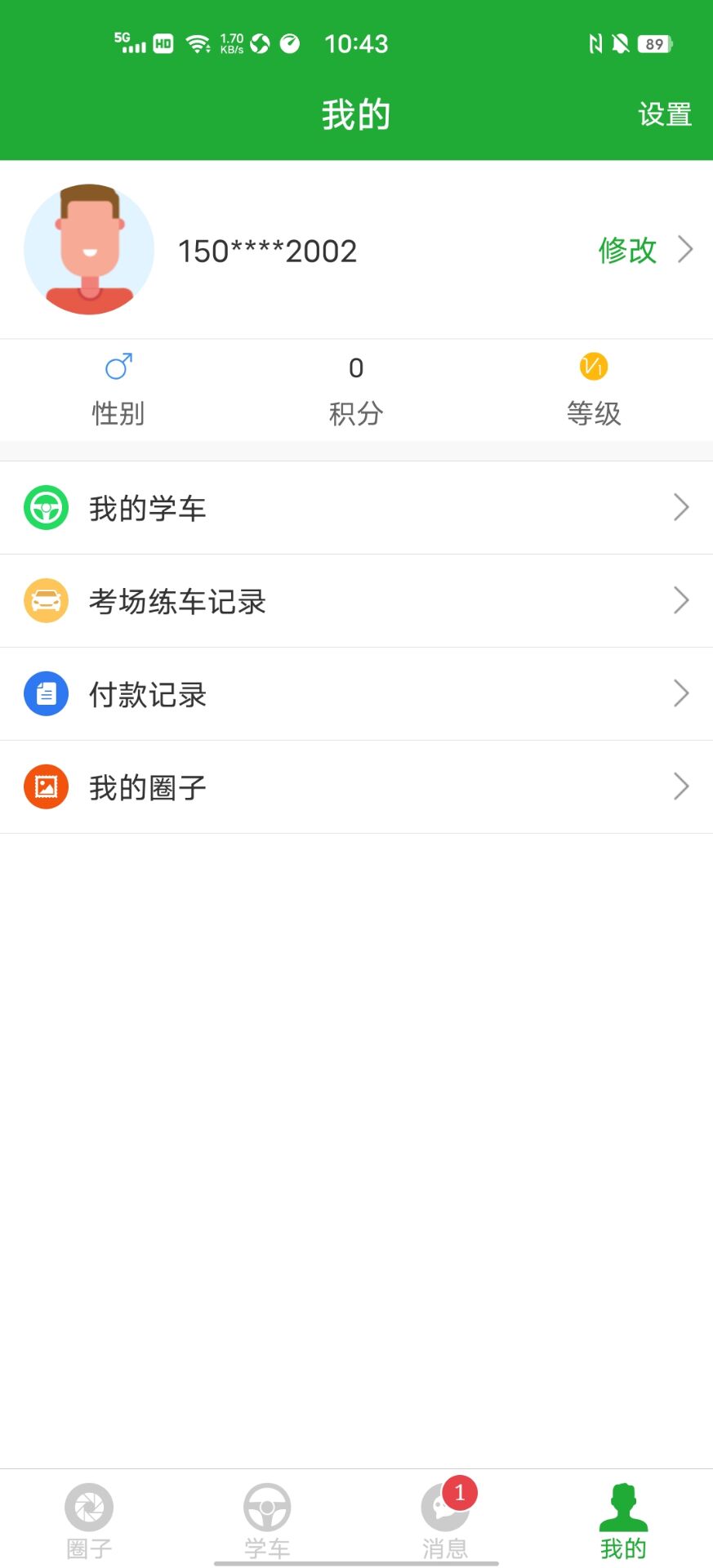Click the blue document icon for 付款记录
Viewport: 713px width, 1568px height.
[x=47, y=693]
